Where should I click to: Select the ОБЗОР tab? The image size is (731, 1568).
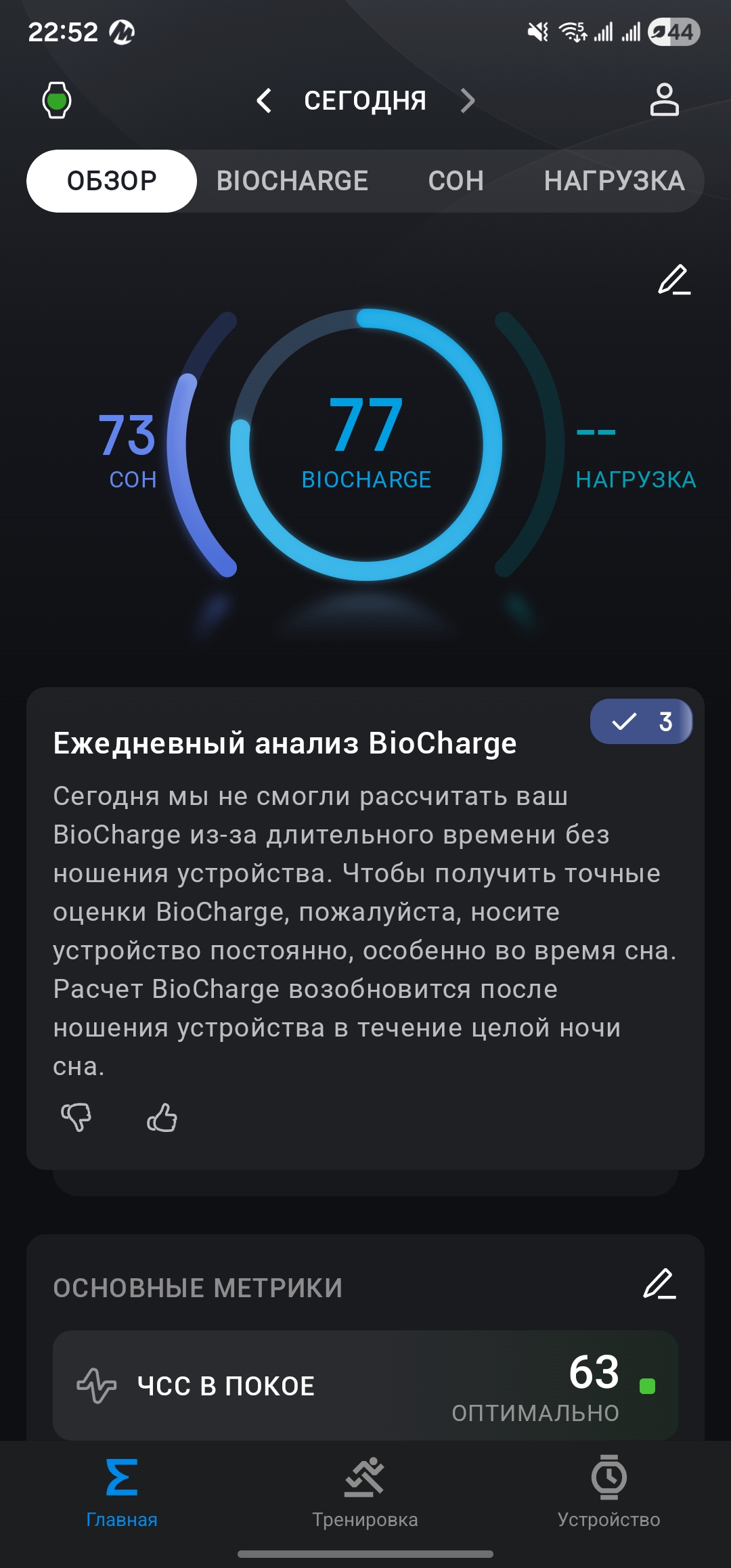tap(112, 181)
